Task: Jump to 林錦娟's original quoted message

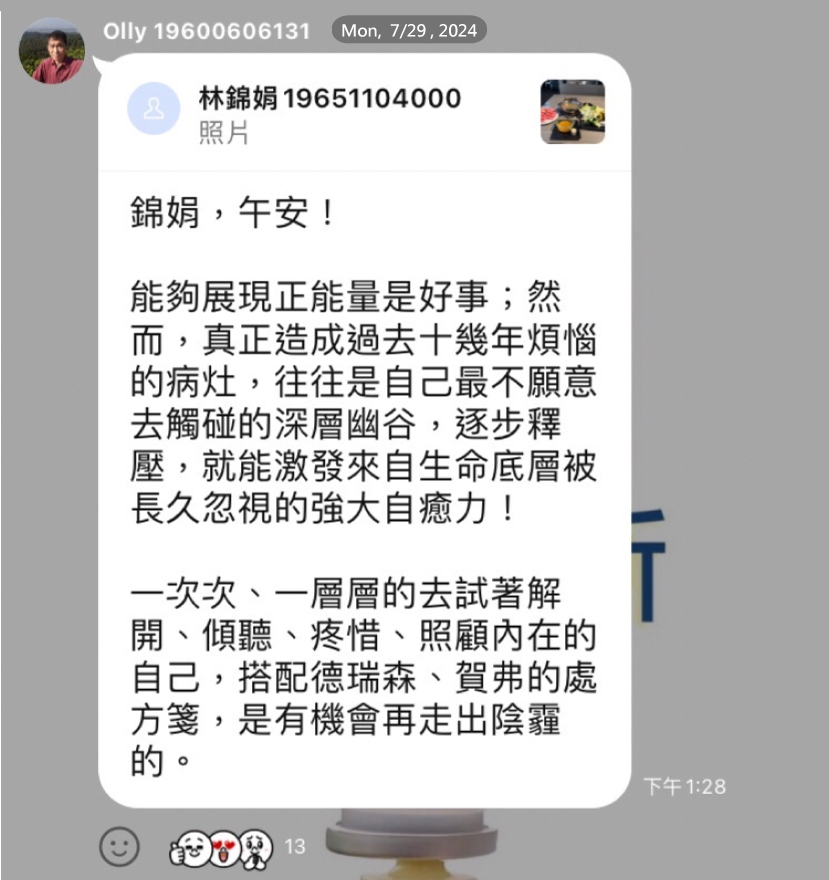Action: [x=330, y=112]
